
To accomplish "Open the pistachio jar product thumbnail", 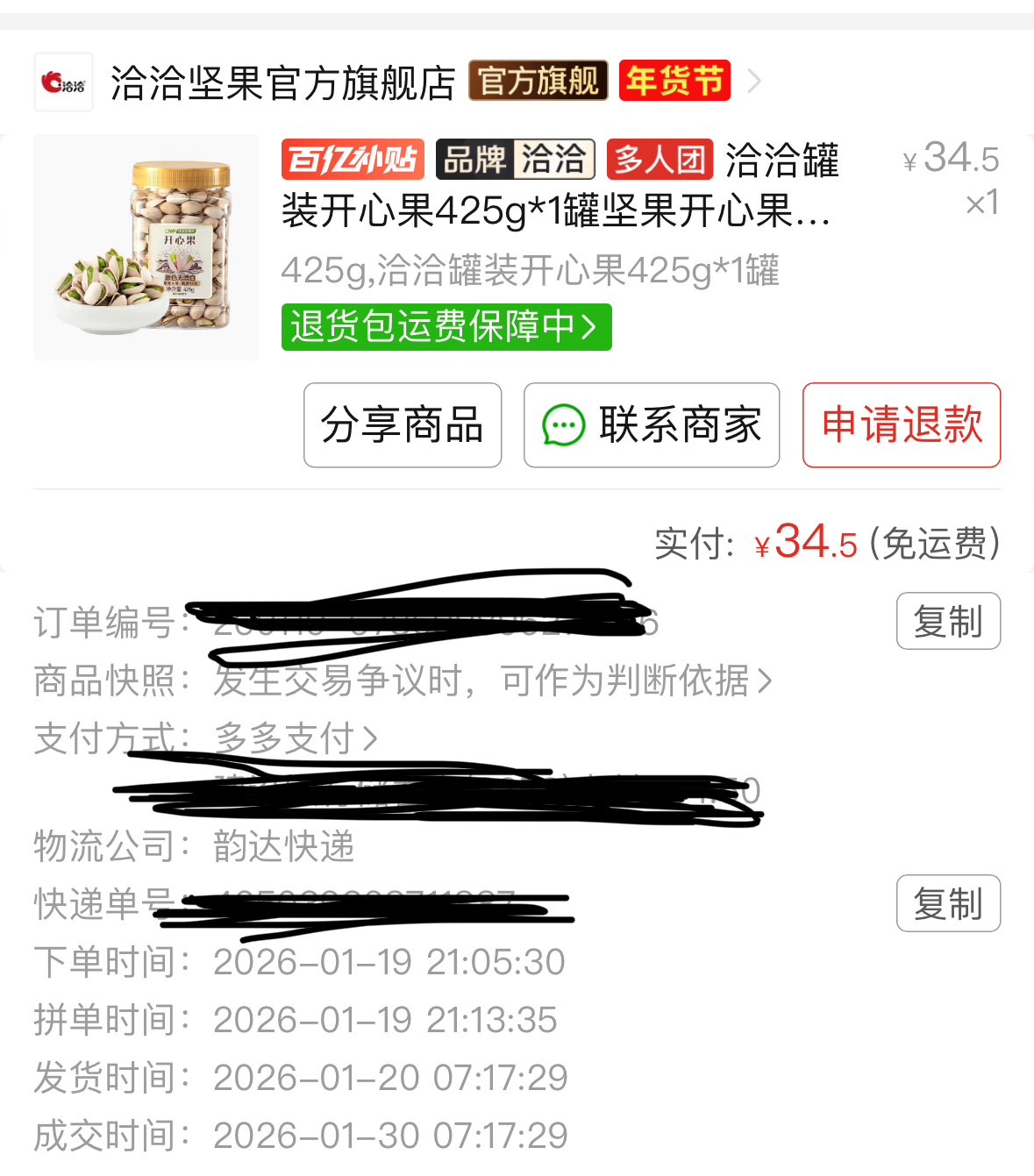I will coord(146,247).
